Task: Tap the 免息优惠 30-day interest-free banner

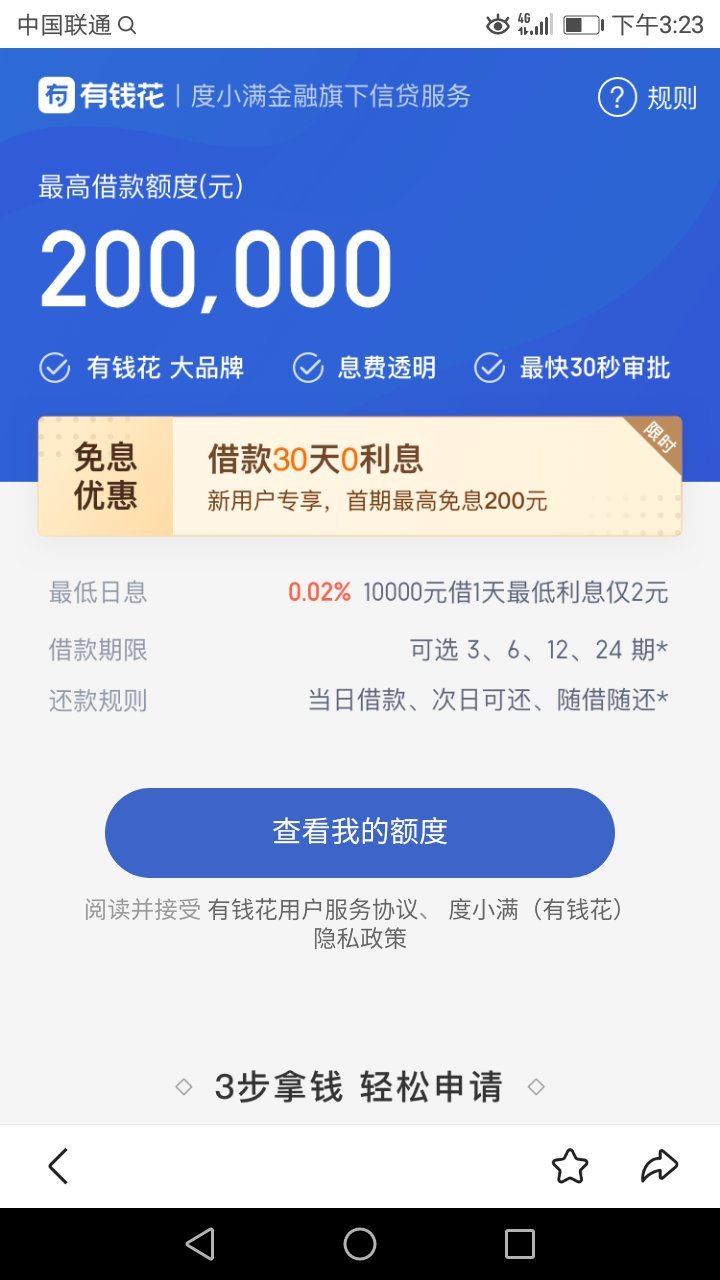Action: pyautogui.click(x=360, y=476)
